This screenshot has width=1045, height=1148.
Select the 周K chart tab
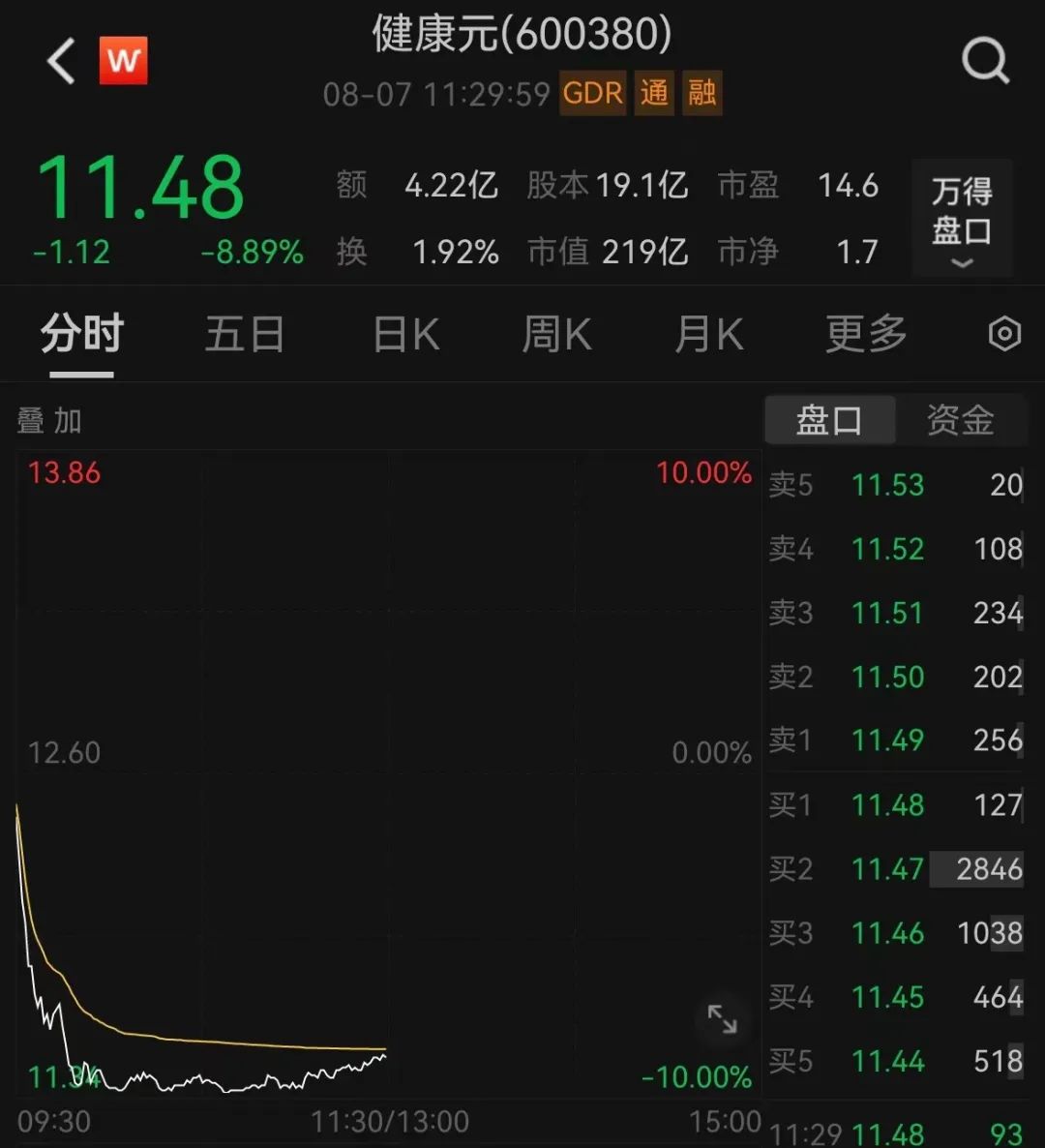point(556,335)
